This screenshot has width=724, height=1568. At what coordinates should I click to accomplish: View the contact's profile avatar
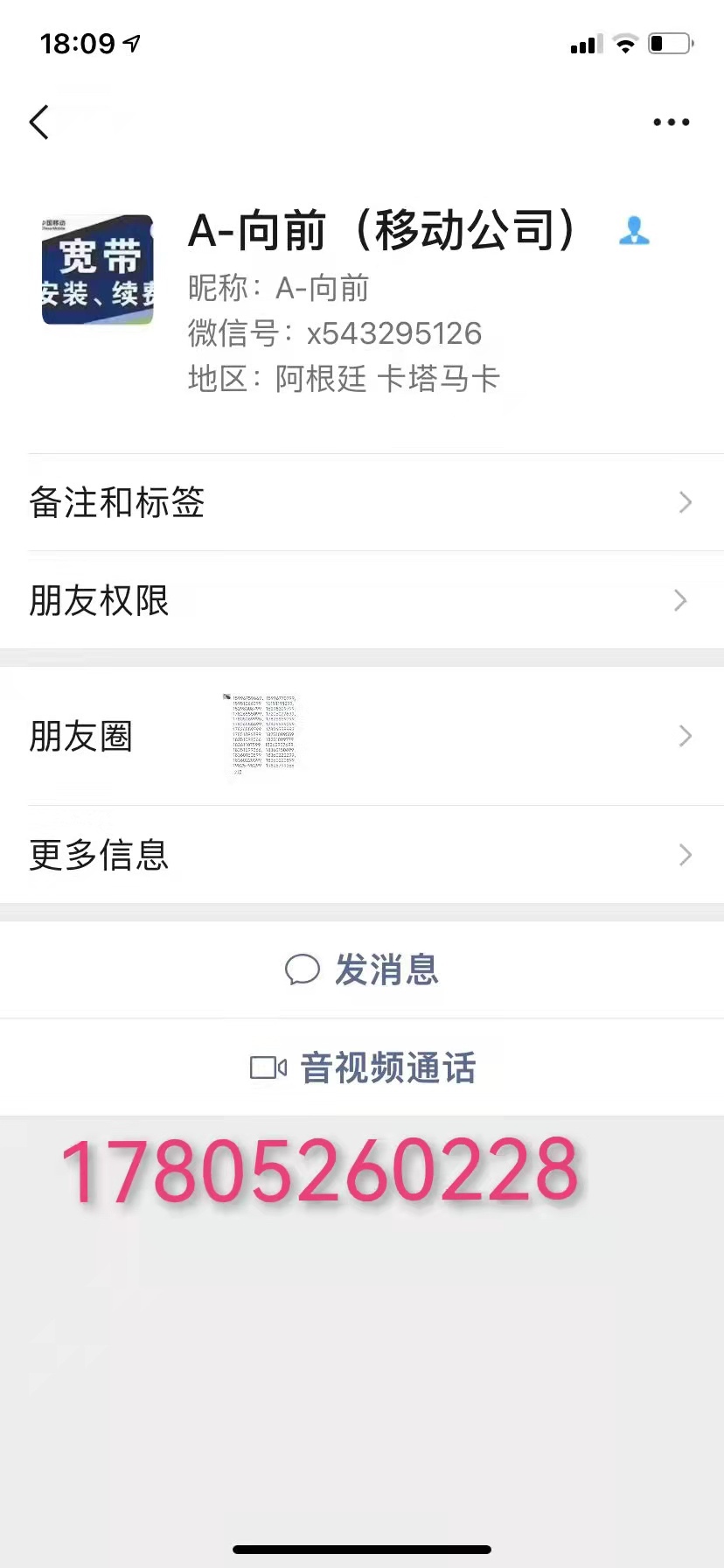pos(98,269)
